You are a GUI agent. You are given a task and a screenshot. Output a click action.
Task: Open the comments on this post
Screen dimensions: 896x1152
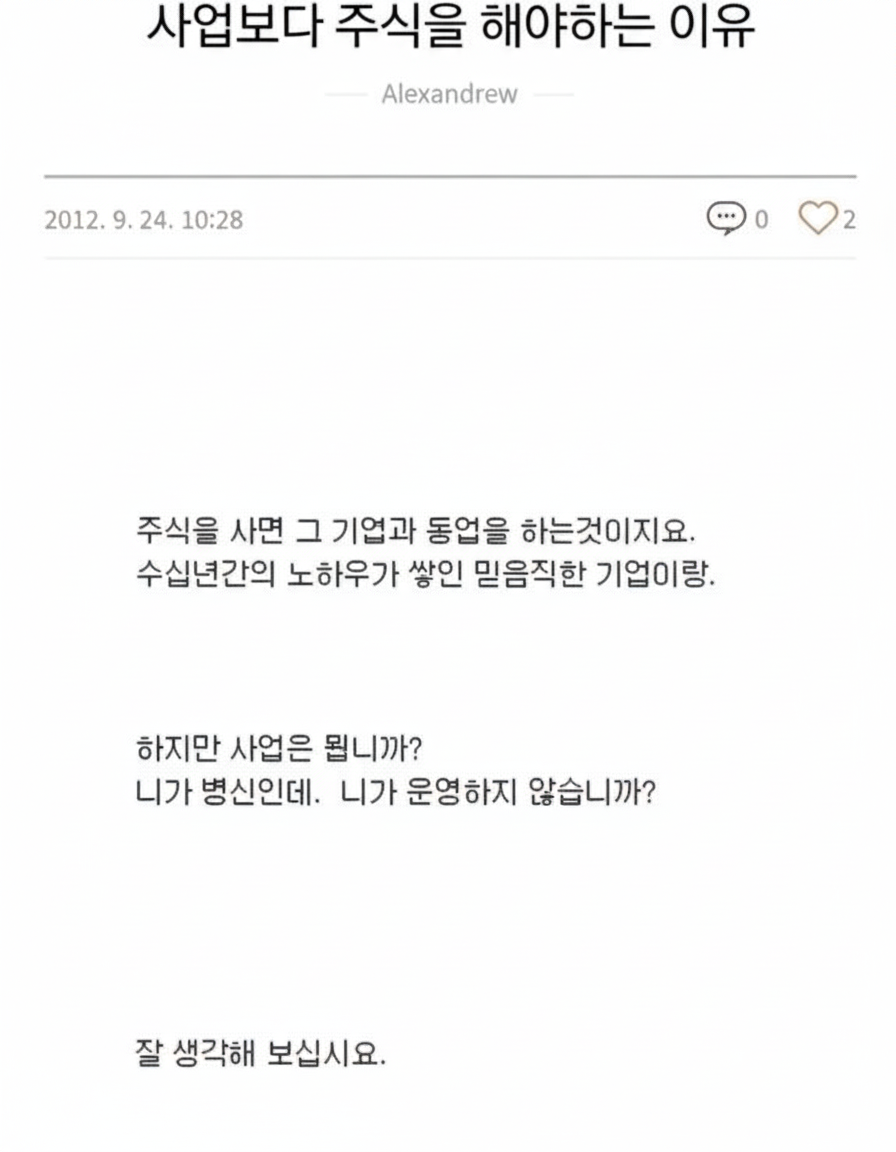pos(726,218)
